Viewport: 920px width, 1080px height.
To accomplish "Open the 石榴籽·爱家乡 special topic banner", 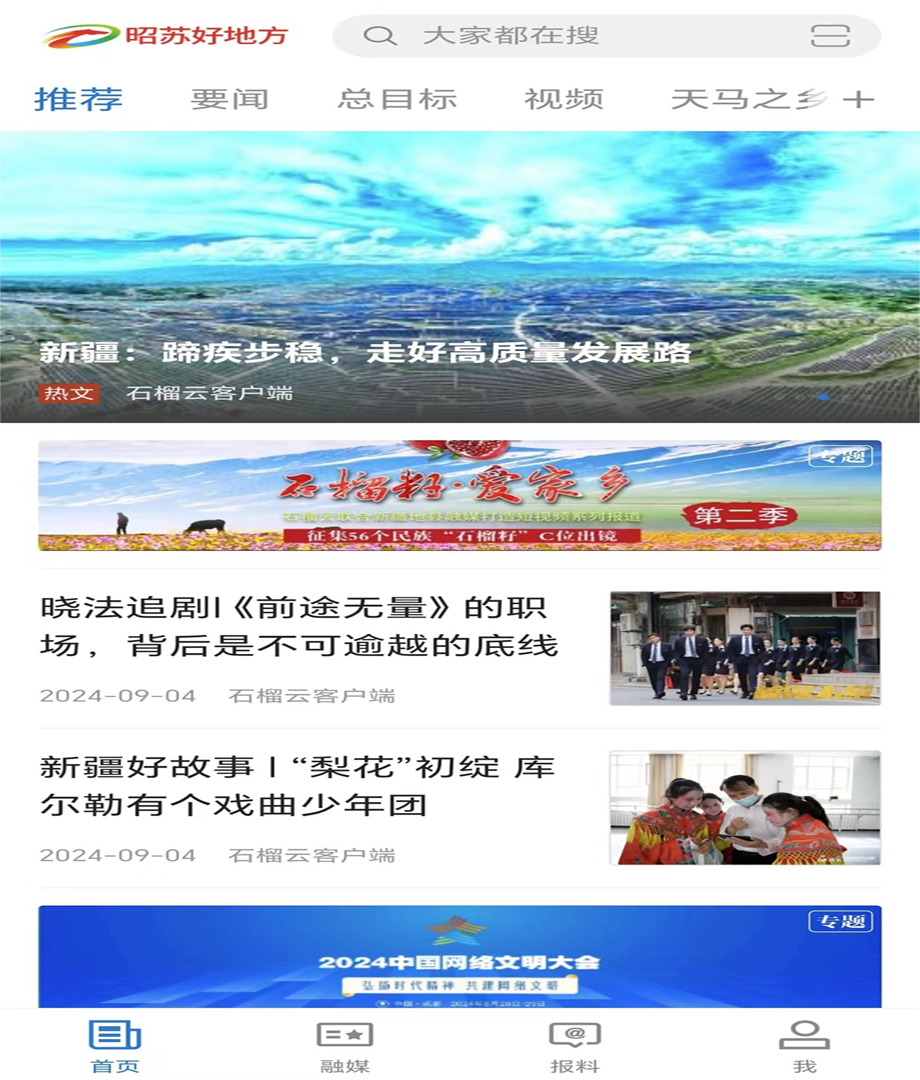I will (x=460, y=495).
